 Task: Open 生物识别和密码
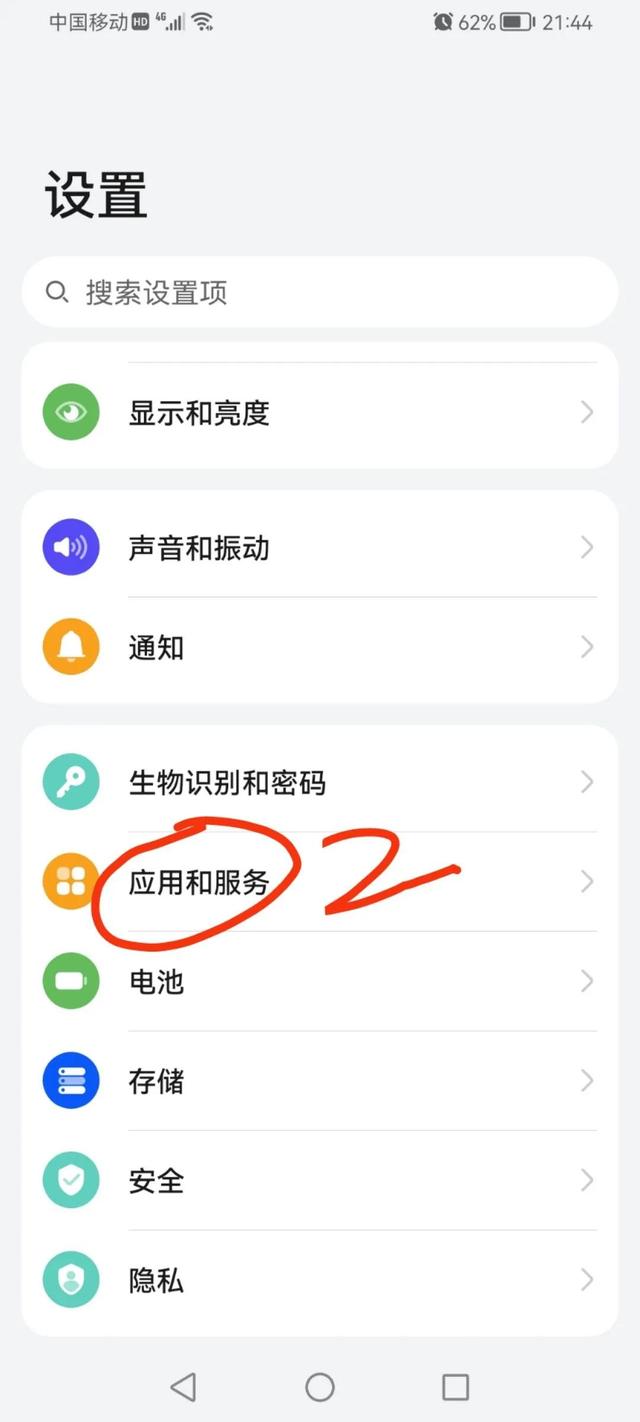click(320, 781)
